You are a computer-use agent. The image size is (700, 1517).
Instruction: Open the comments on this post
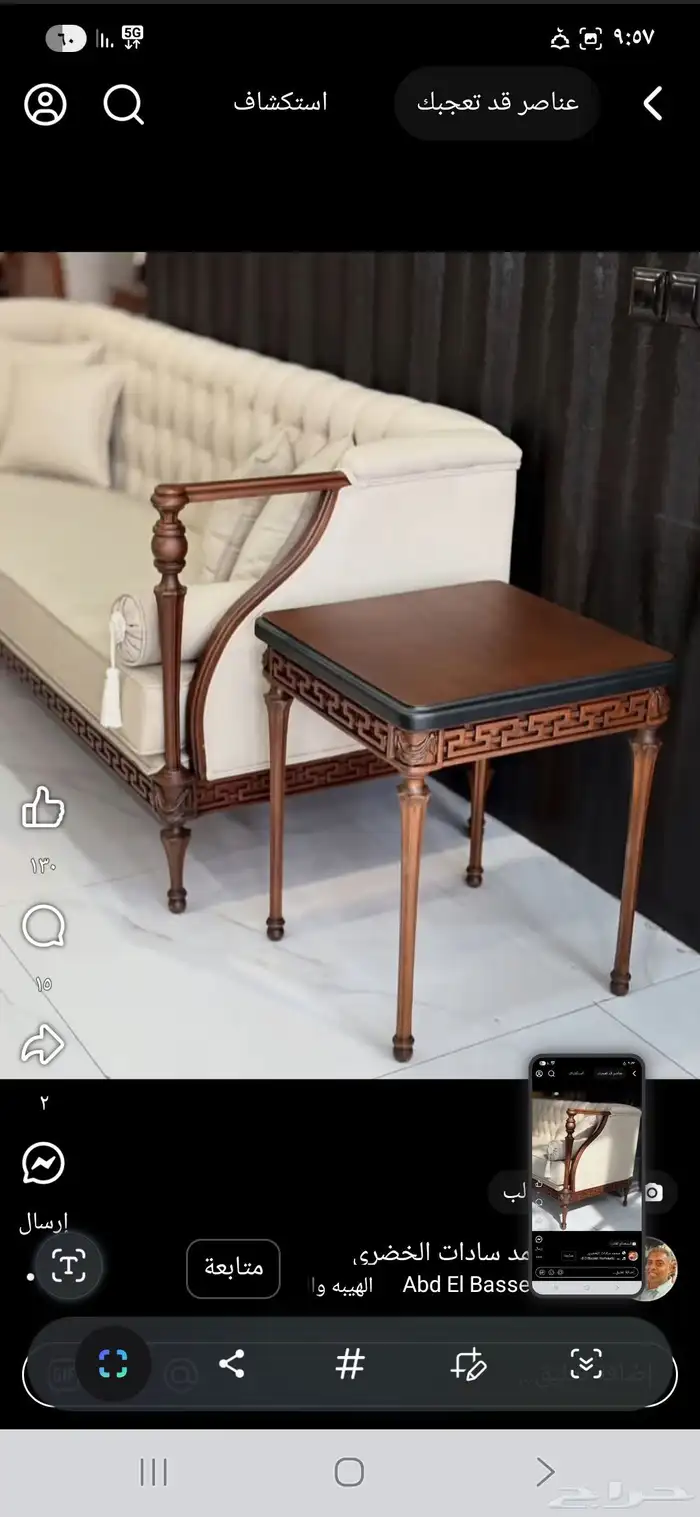coord(43,927)
